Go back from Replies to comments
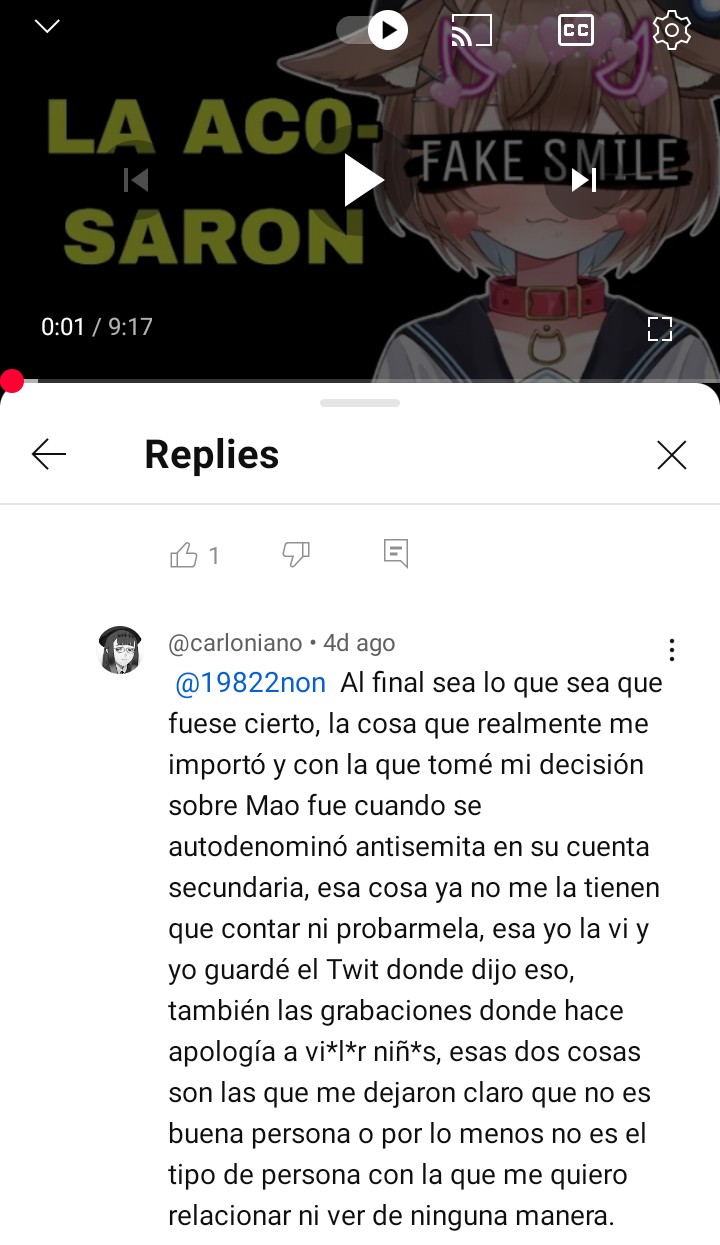 click(49, 455)
